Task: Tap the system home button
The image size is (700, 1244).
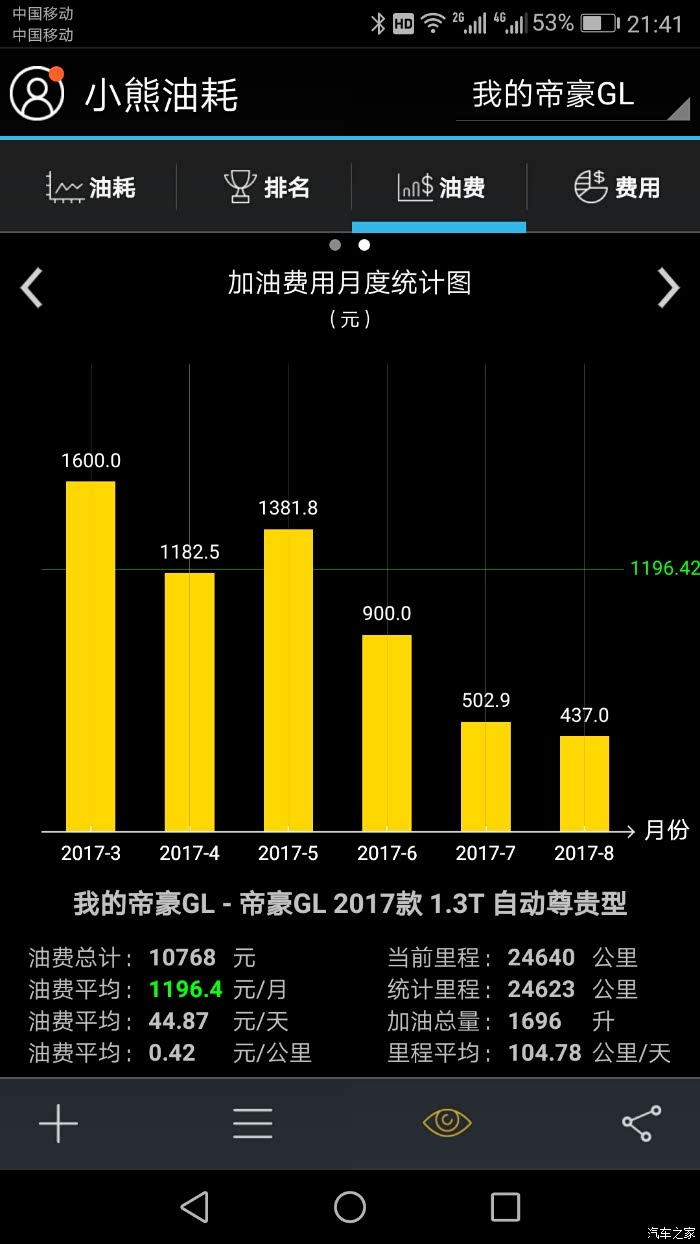Action: click(x=350, y=1207)
